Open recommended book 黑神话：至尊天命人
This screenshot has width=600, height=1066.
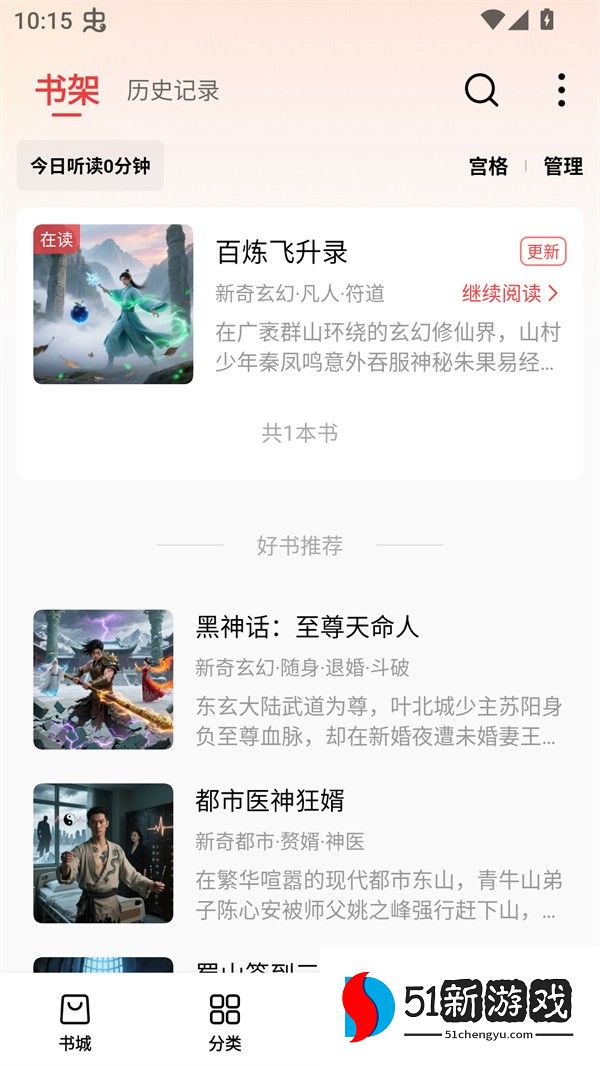(x=306, y=627)
